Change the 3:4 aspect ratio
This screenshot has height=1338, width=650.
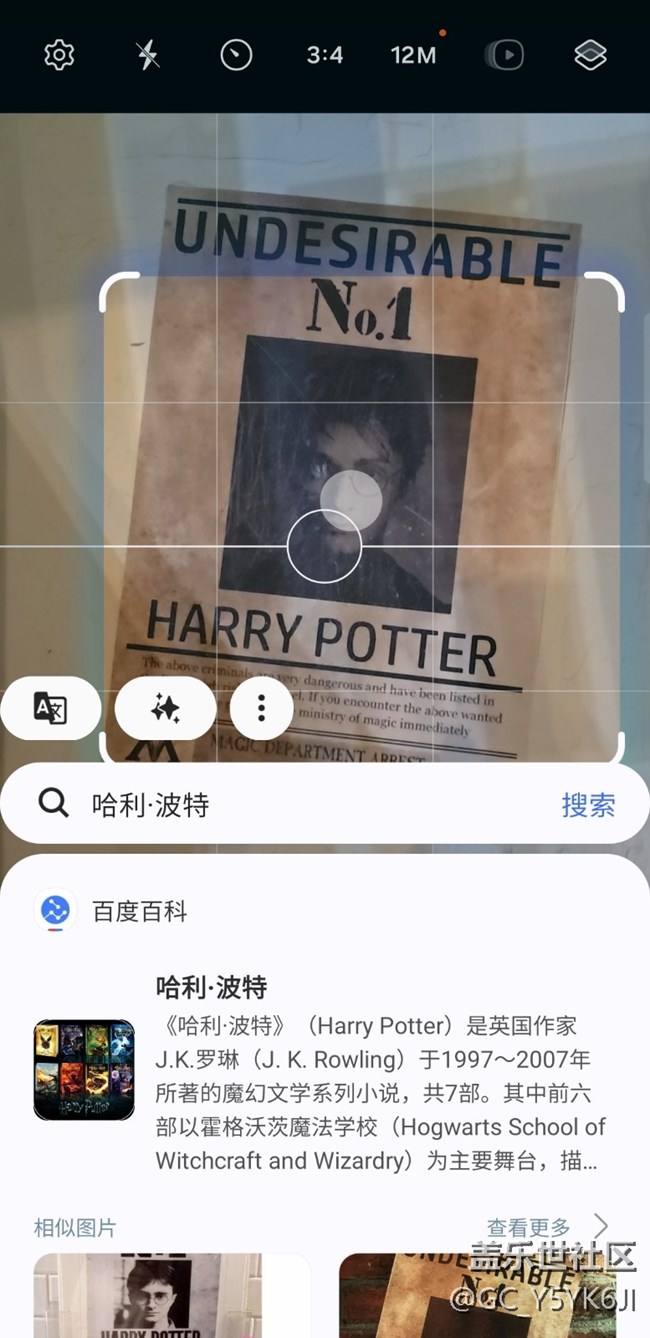tap(325, 55)
